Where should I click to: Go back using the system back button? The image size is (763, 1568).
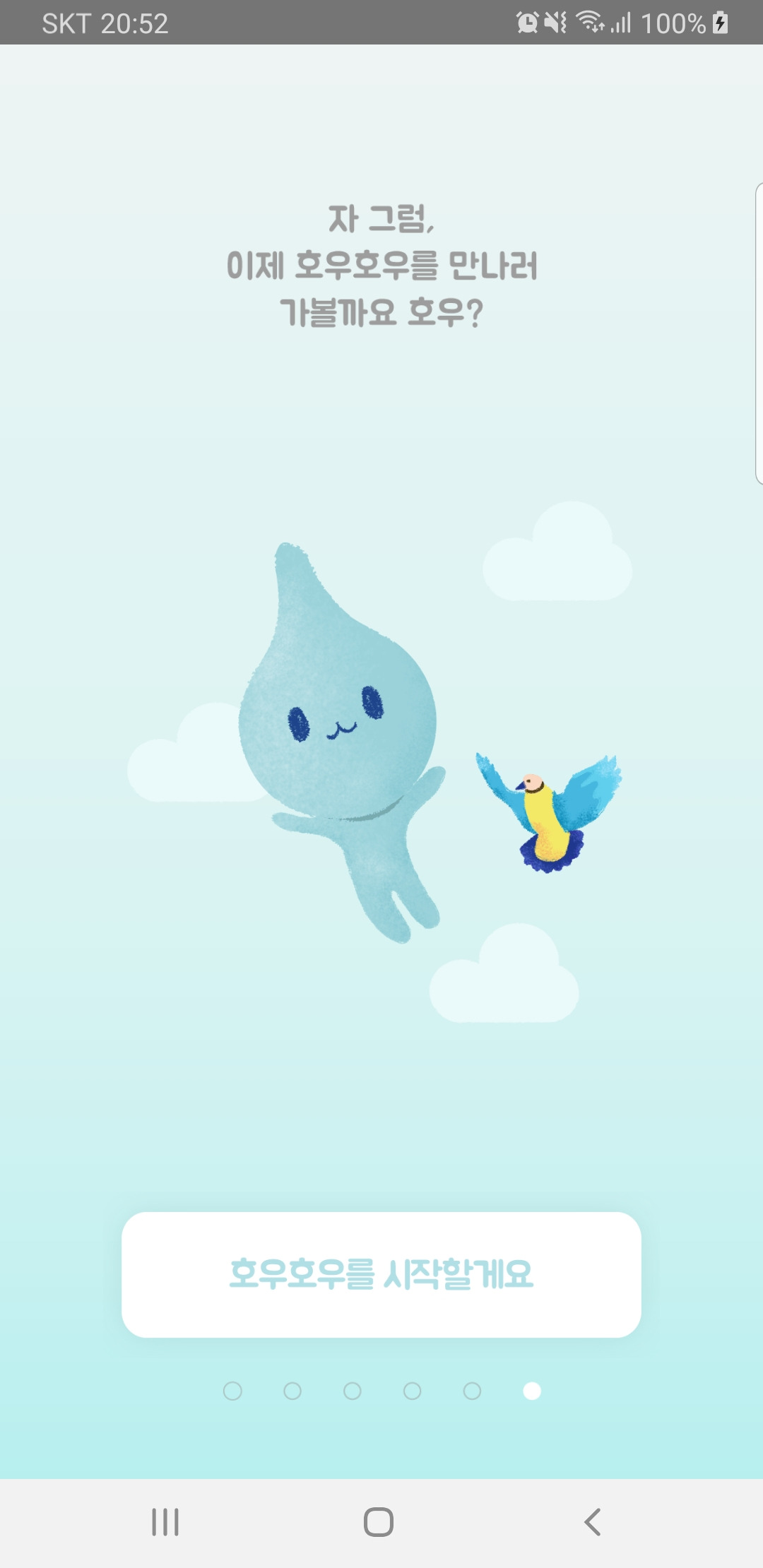(x=593, y=1521)
